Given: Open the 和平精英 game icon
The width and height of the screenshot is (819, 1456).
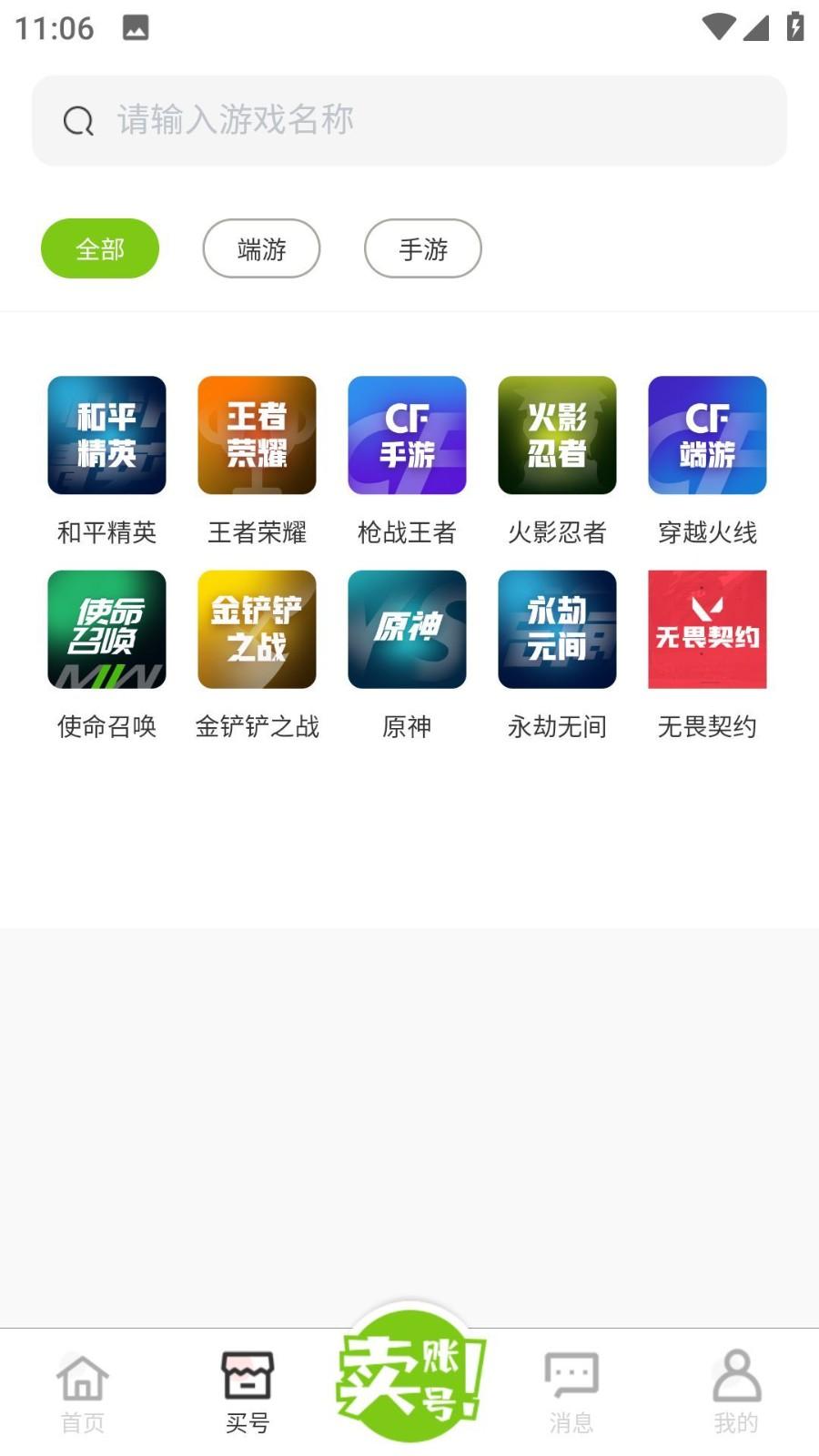Looking at the screenshot, I should (x=106, y=435).
